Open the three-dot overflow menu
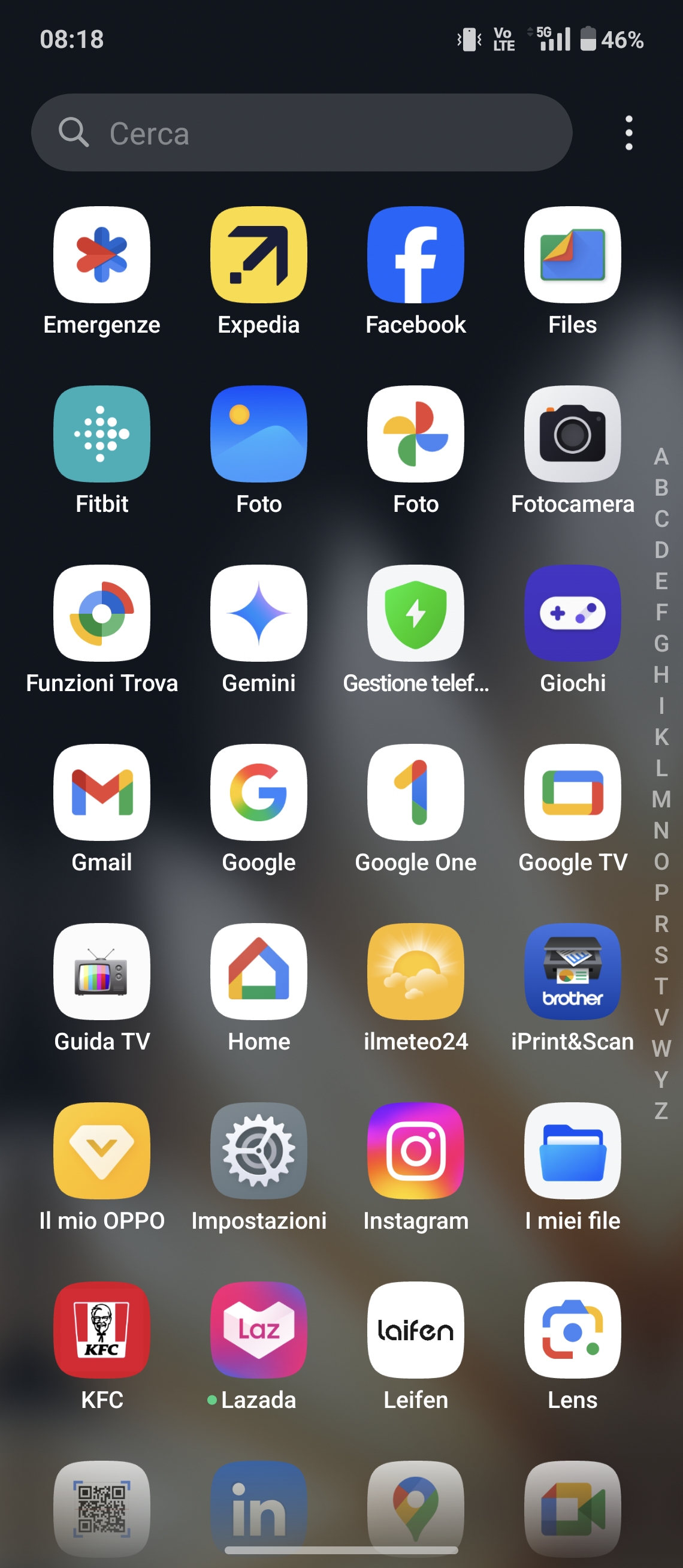Viewport: 683px width, 1568px height. [x=628, y=132]
